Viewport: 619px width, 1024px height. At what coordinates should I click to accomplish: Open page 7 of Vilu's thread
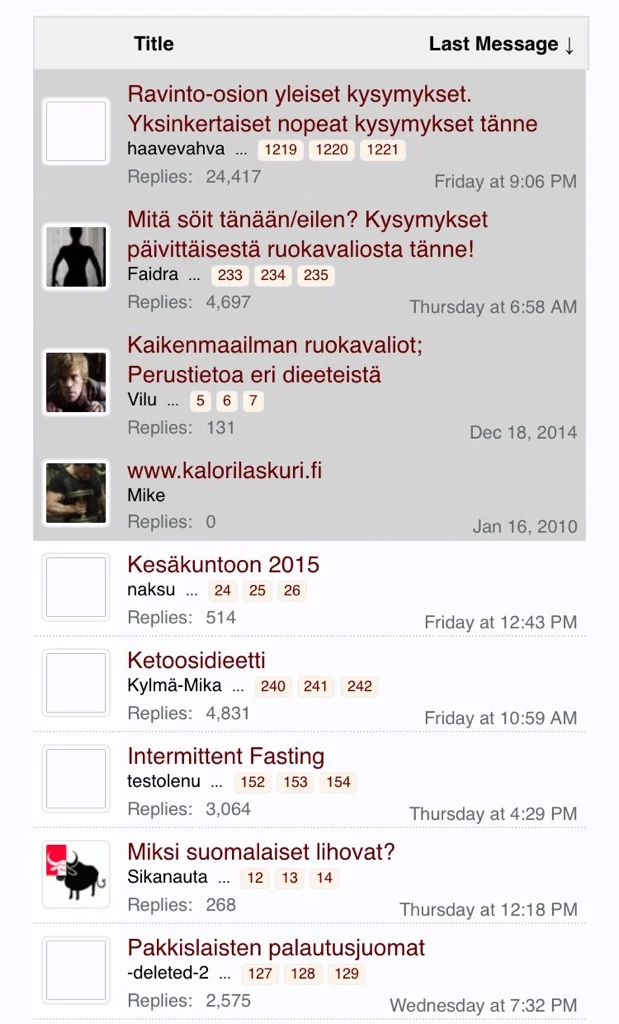pyautogui.click(x=254, y=401)
